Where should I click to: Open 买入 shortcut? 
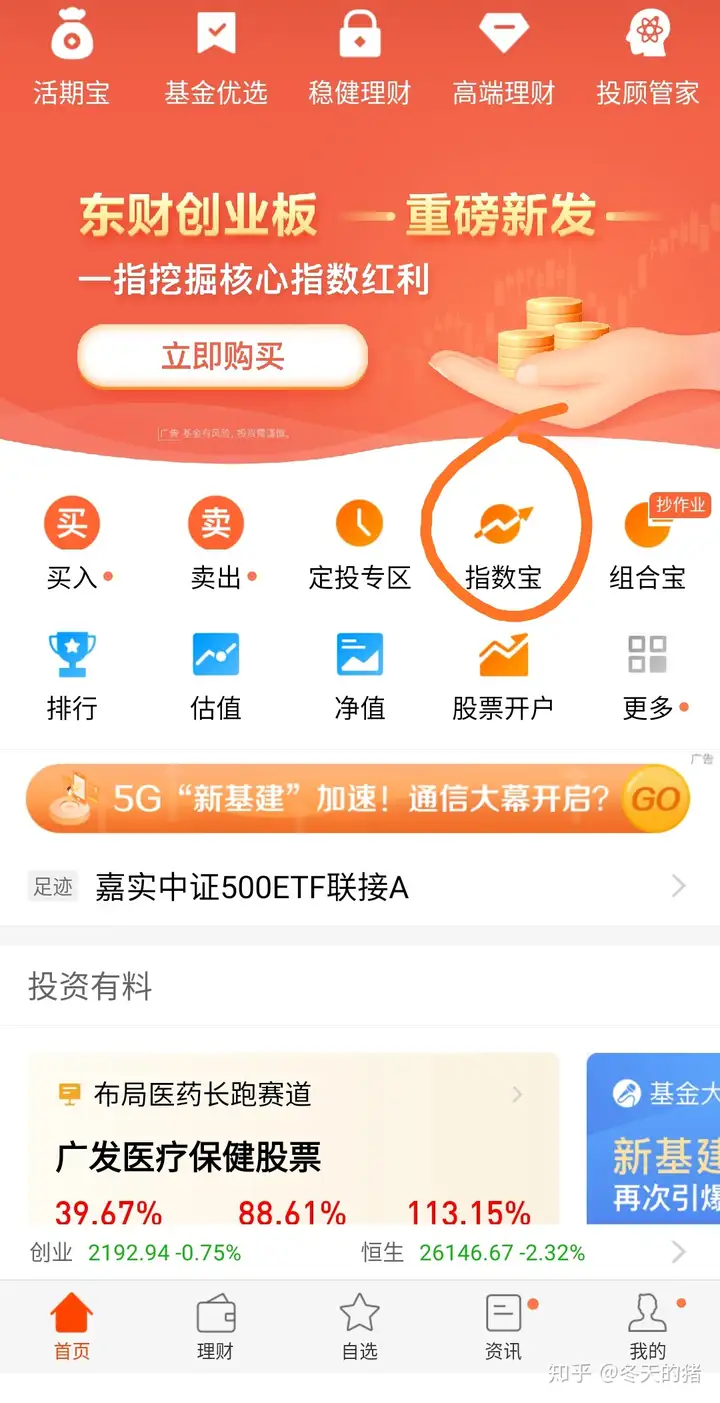72,544
